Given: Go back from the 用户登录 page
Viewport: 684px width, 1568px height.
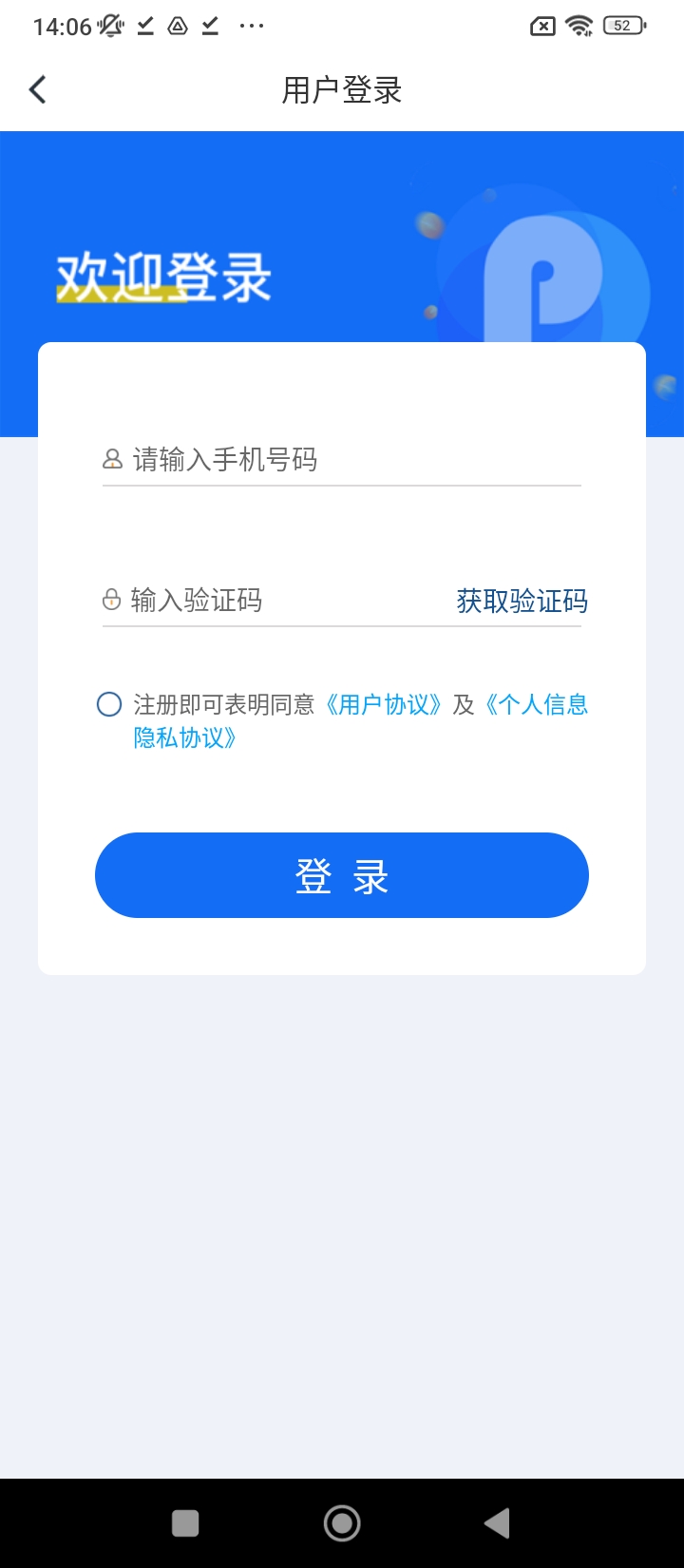Looking at the screenshot, I should (x=38, y=90).
